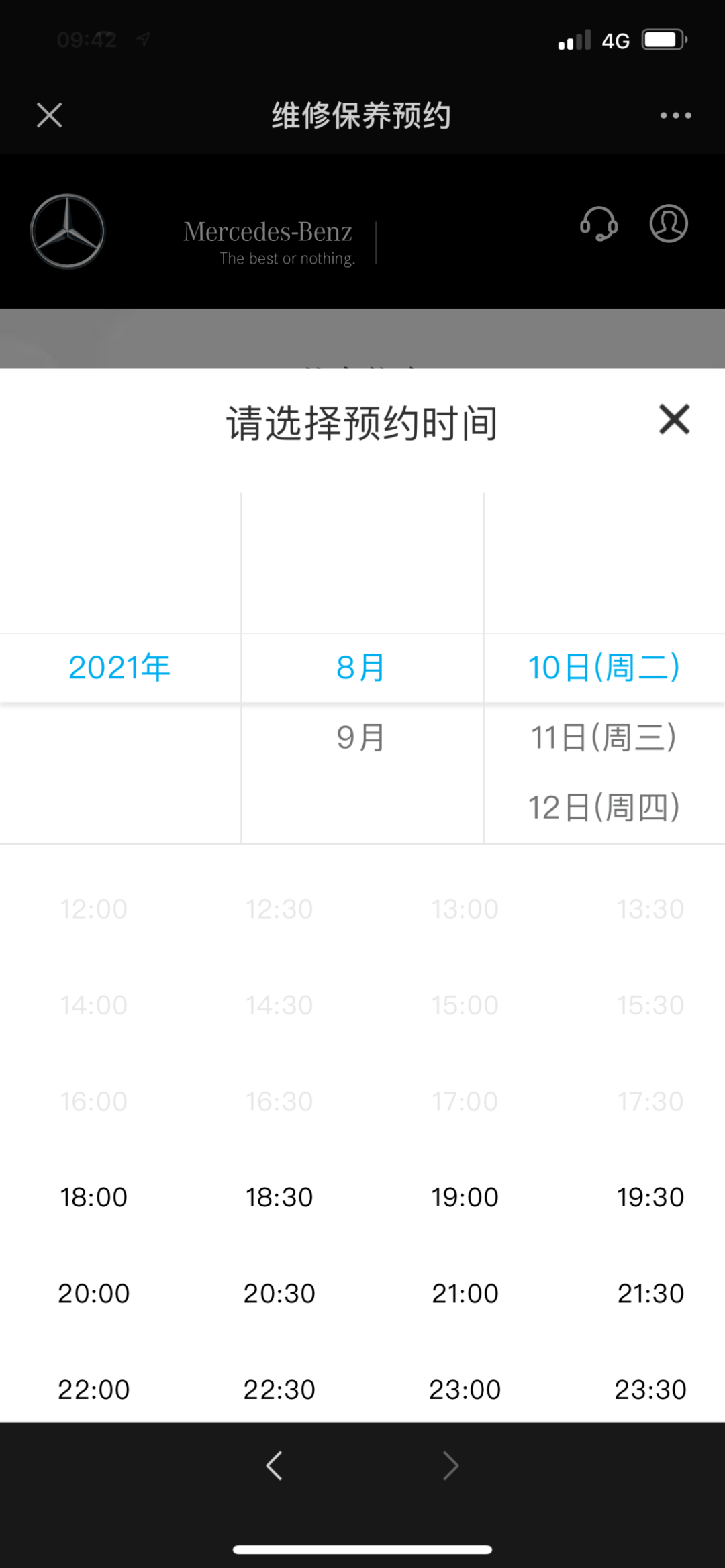Screen dimensions: 725x1568
Task: Select the 19:00 appointment time
Action: [465, 1197]
